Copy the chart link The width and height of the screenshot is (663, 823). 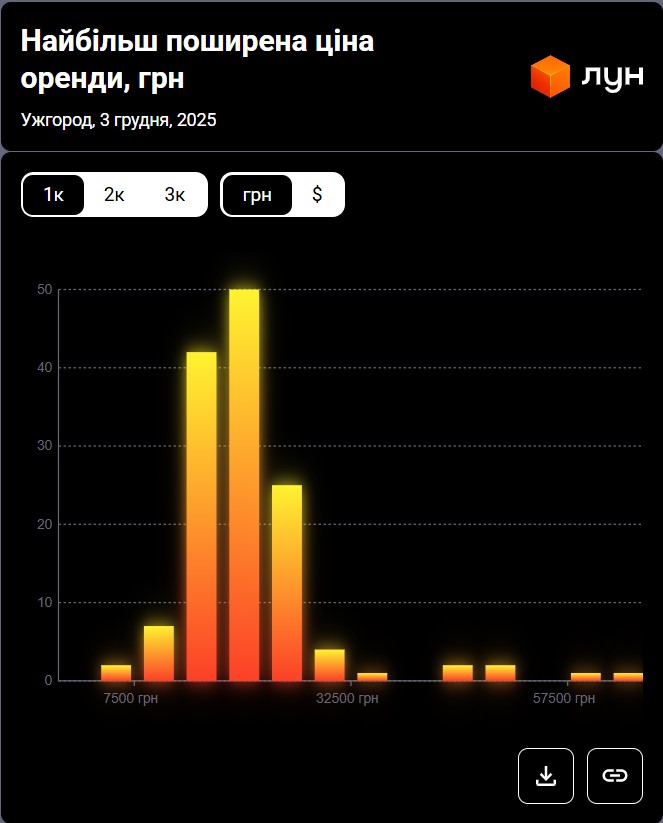point(615,776)
